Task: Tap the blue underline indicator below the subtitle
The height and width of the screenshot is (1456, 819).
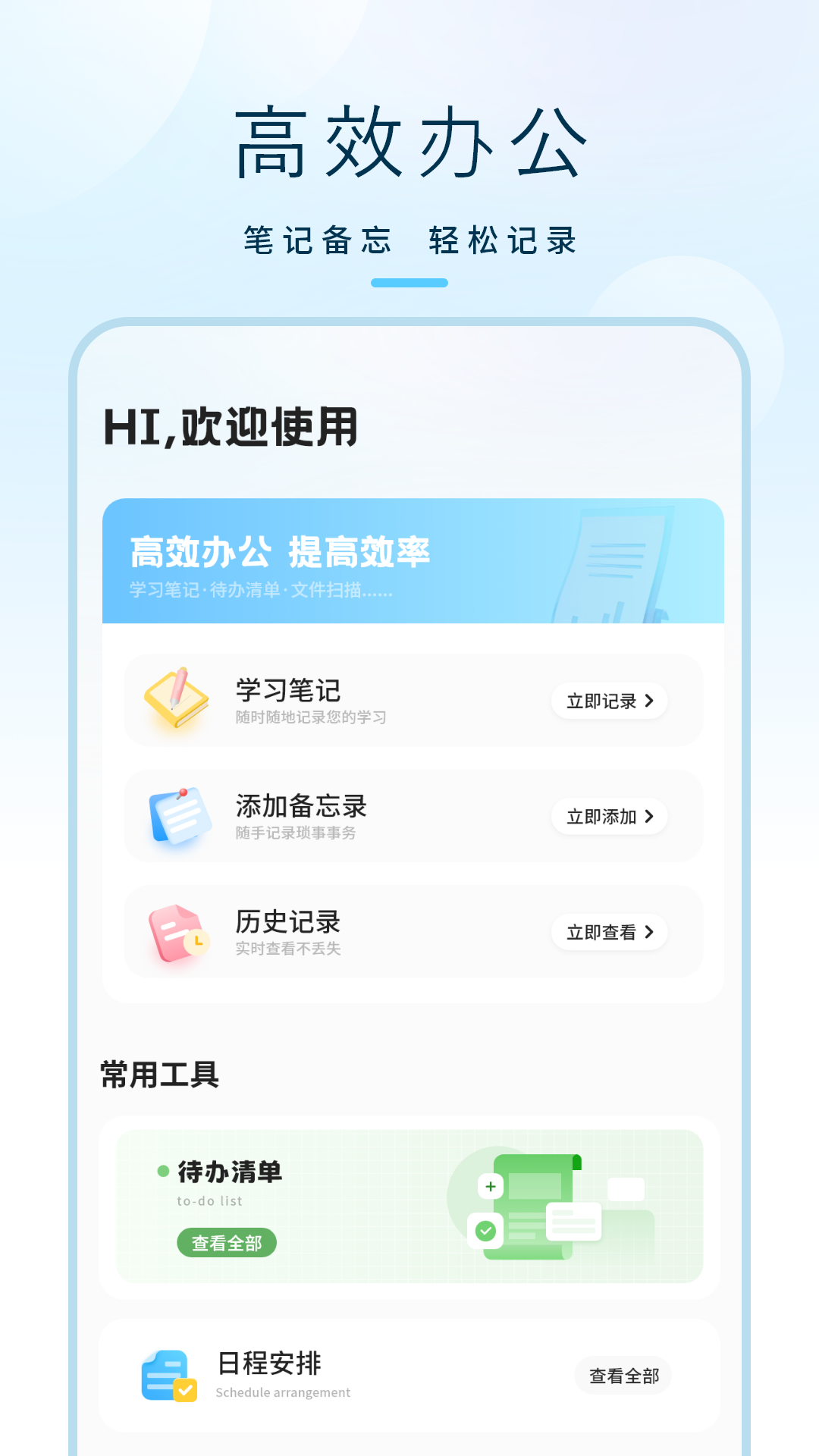Action: click(409, 282)
